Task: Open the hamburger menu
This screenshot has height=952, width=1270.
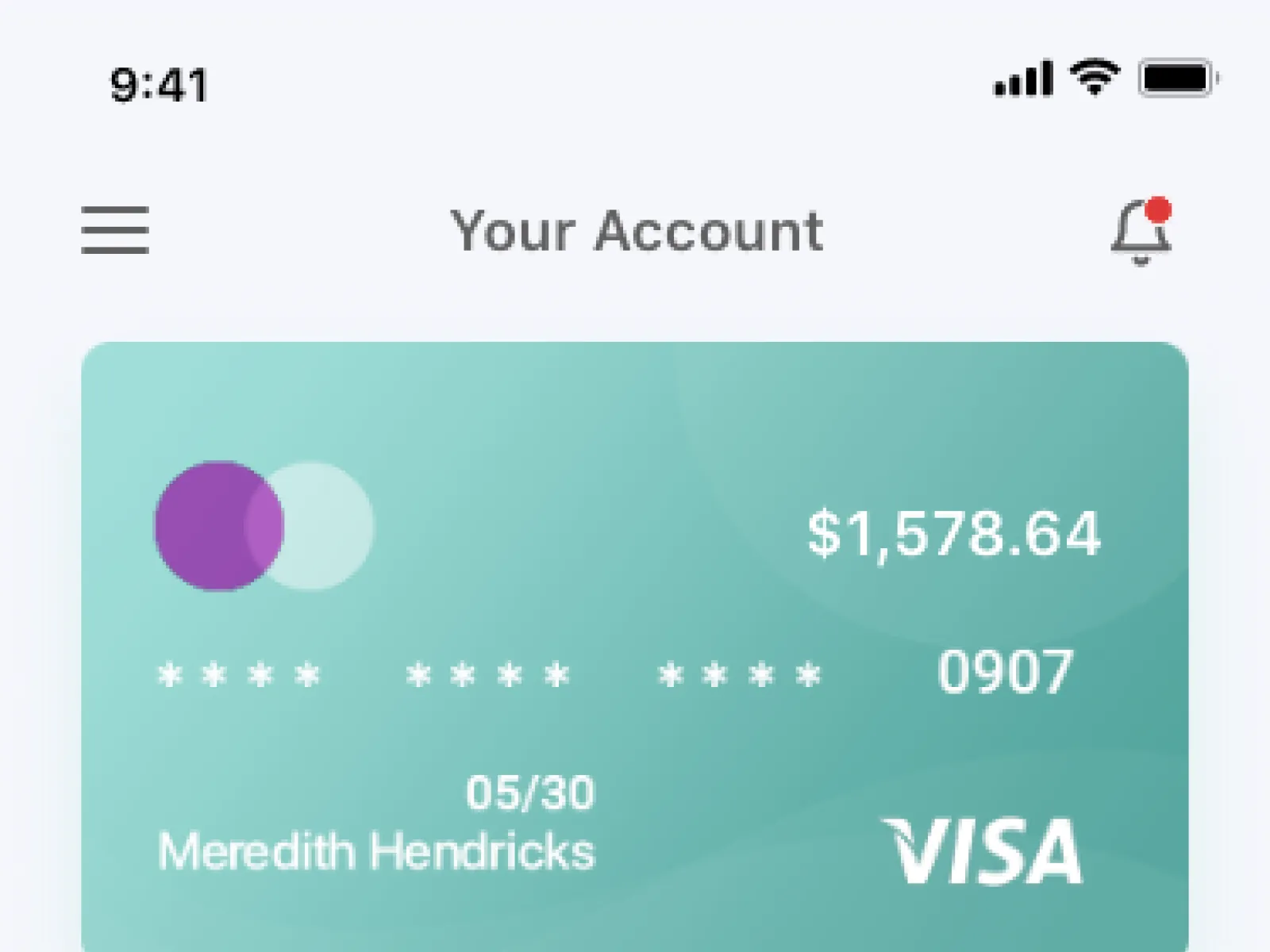Action: tap(115, 230)
